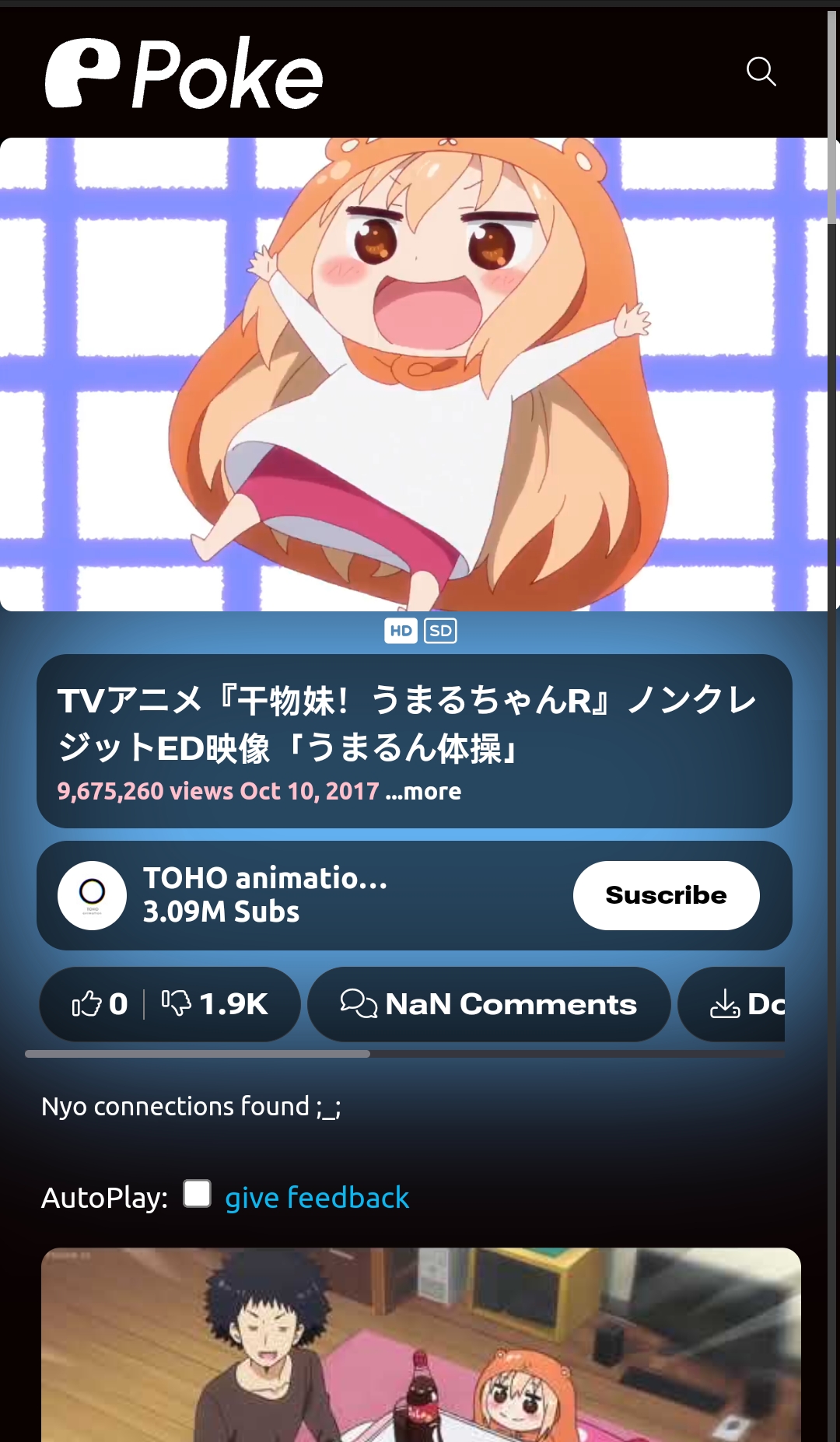Dislike this video

click(x=215, y=1004)
